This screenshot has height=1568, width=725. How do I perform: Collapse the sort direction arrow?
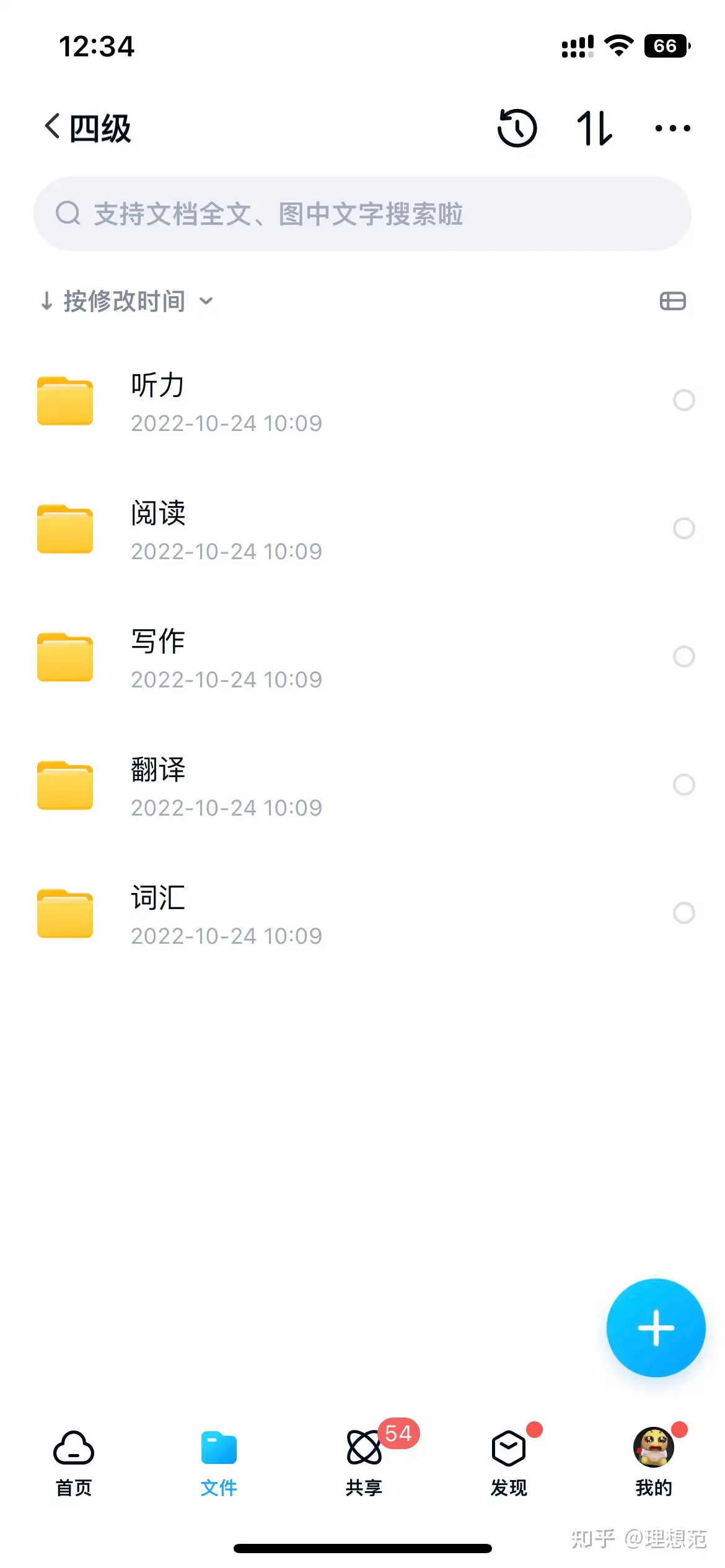[47, 301]
